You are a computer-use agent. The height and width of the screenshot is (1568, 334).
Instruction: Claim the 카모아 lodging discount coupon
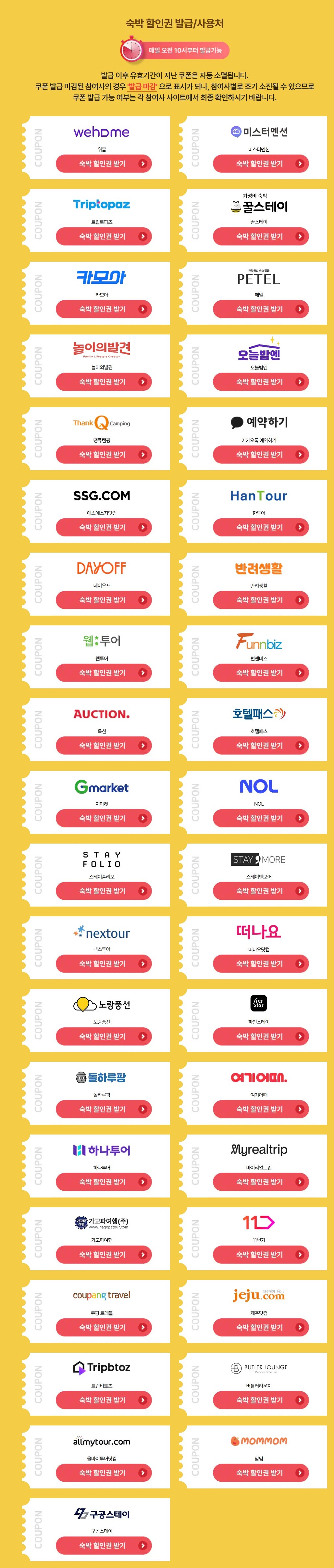104,308
